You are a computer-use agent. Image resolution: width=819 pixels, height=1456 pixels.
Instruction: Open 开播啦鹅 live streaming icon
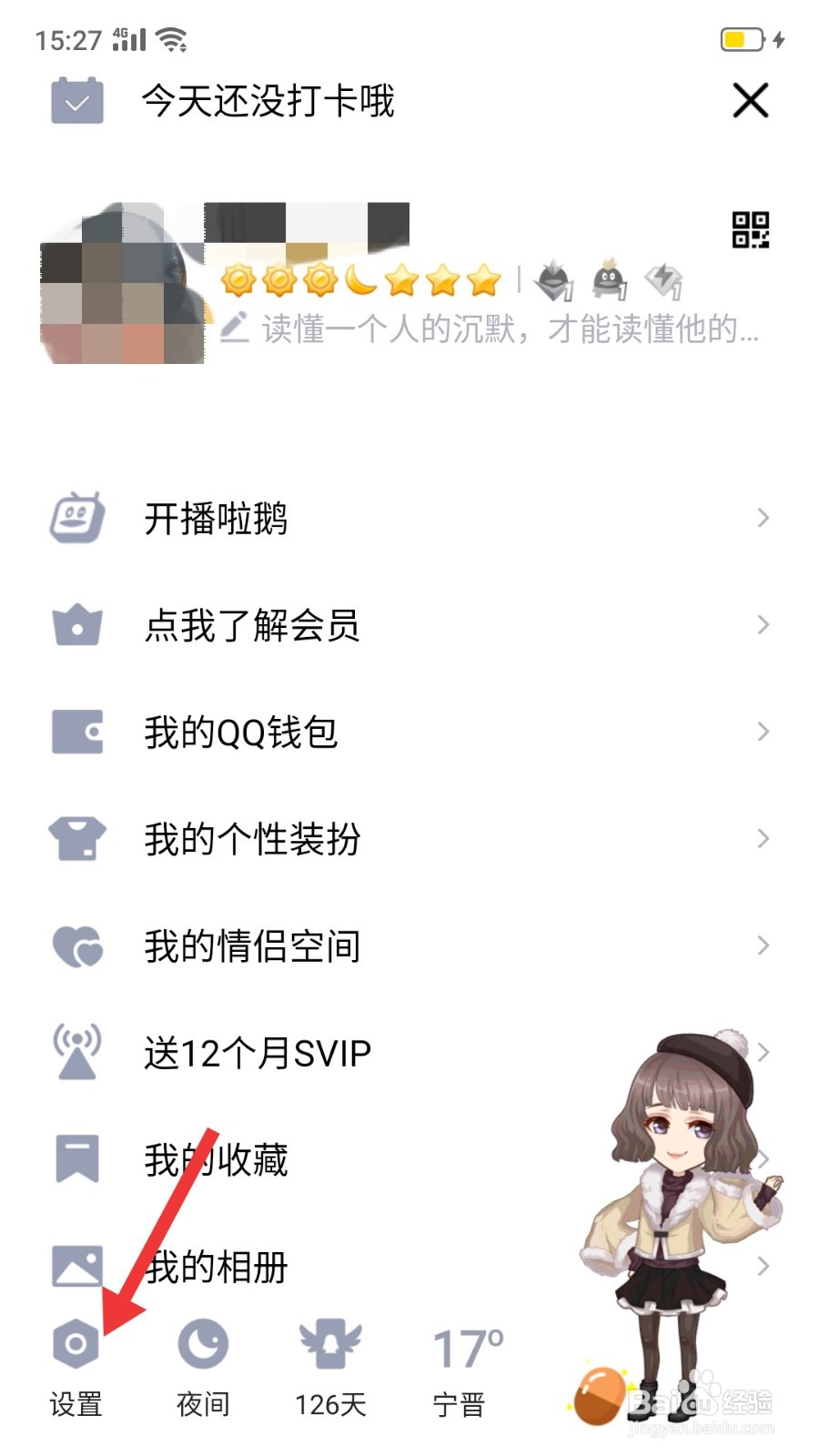point(77,517)
